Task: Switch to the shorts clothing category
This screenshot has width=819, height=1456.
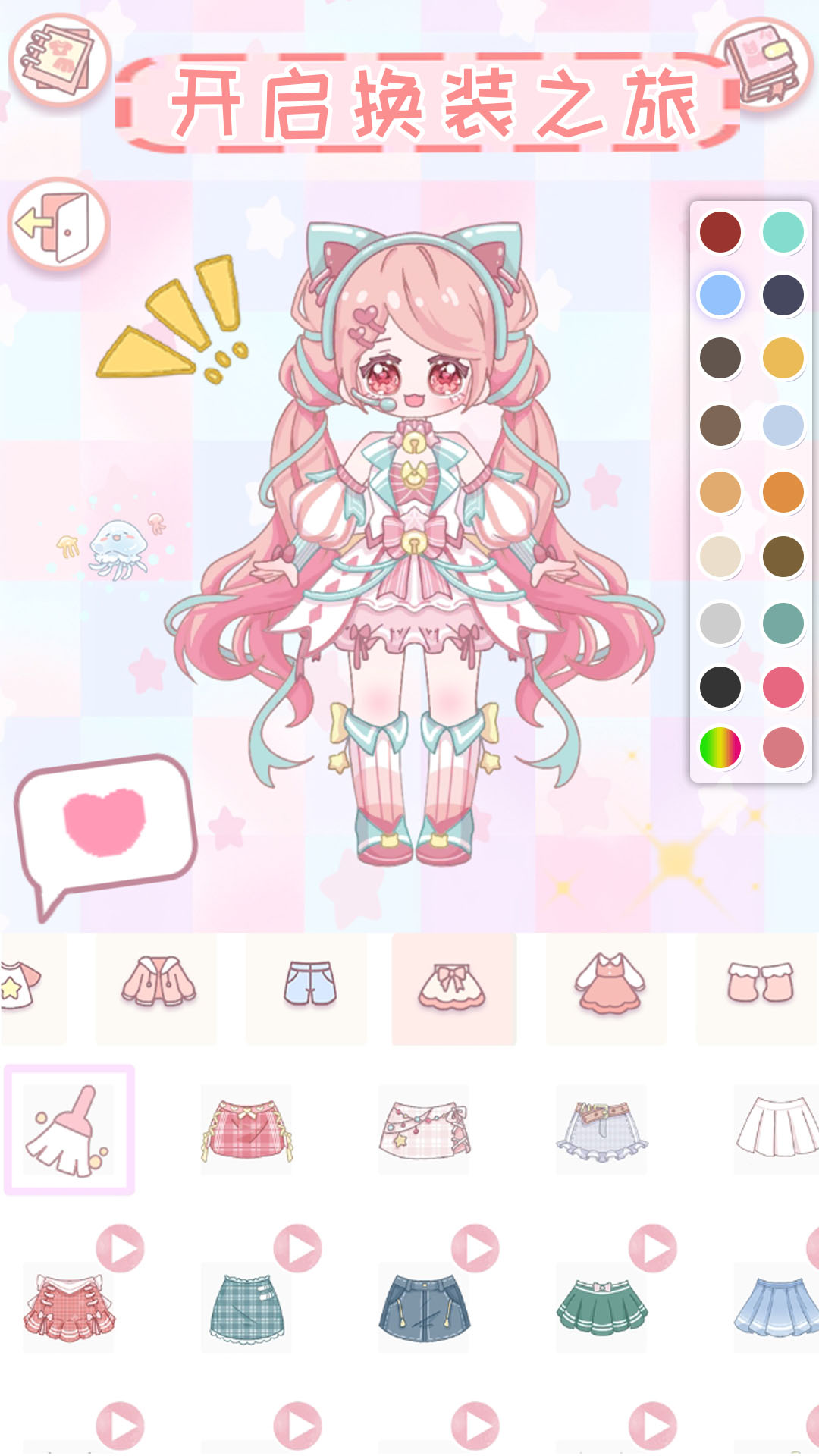Action: pyautogui.click(x=309, y=984)
